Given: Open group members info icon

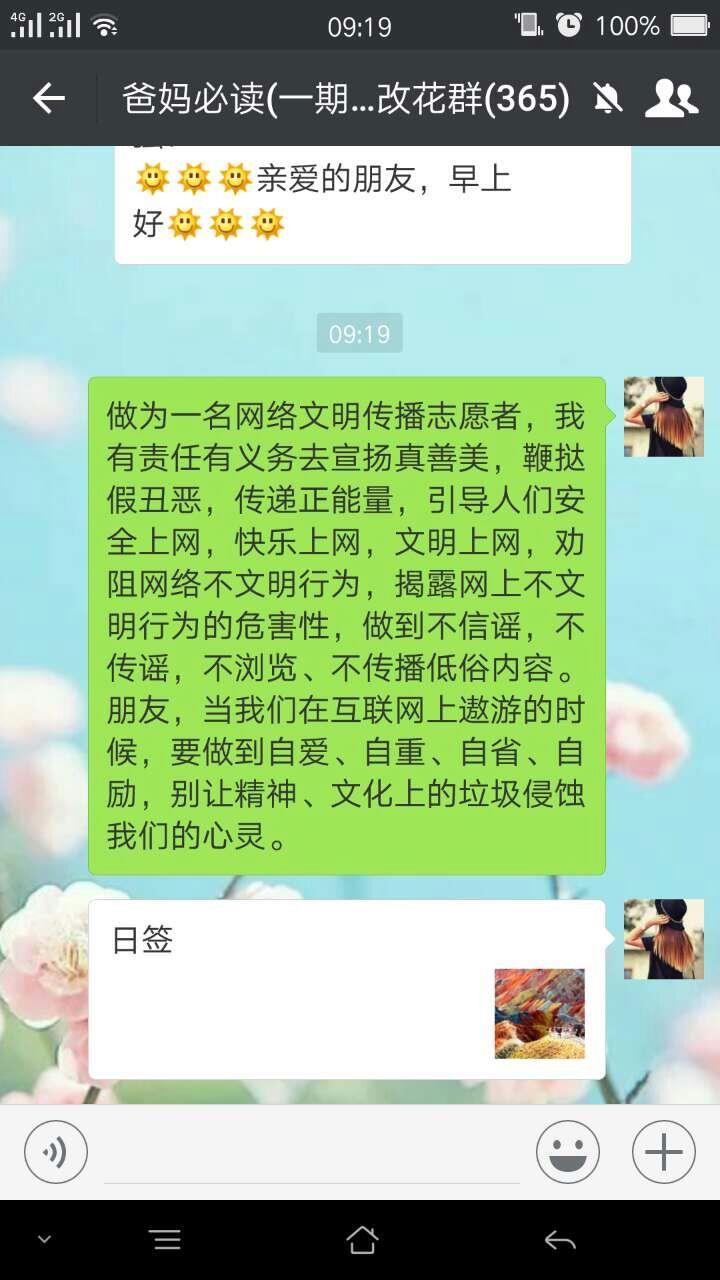Looking at the screenshot, I should click(671, 98).
